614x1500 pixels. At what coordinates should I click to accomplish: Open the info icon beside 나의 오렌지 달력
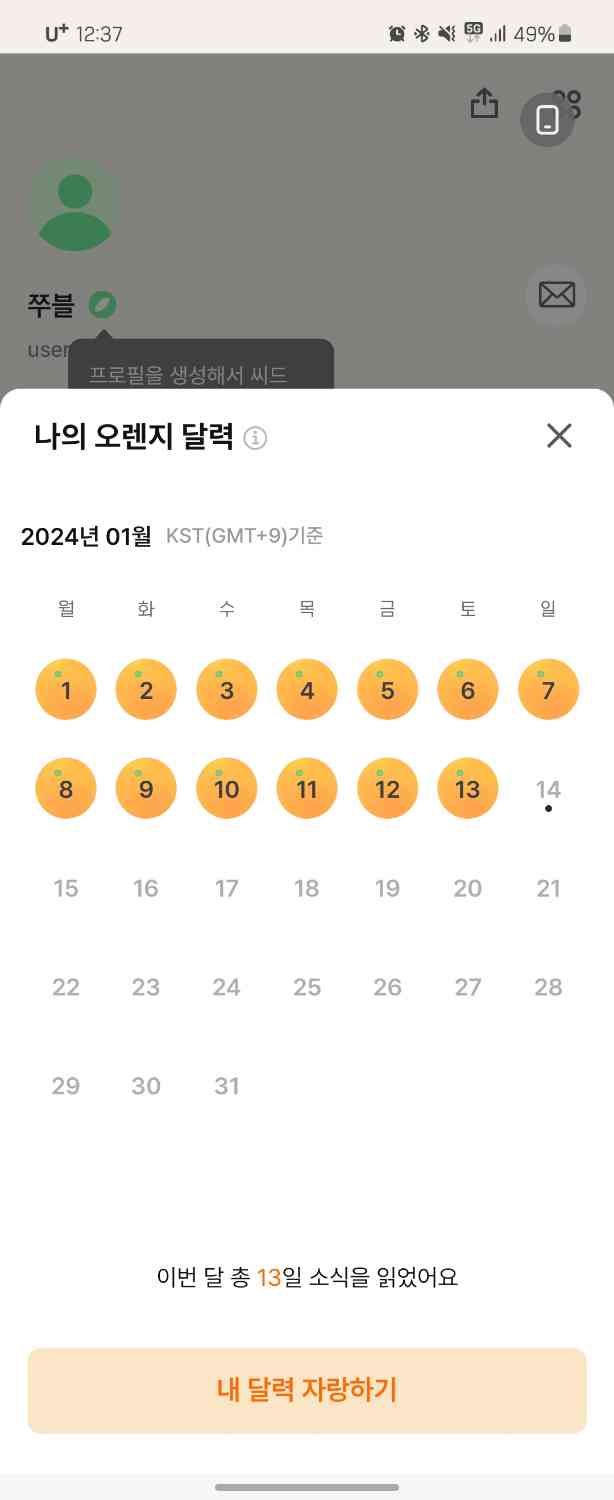(256, 438)
